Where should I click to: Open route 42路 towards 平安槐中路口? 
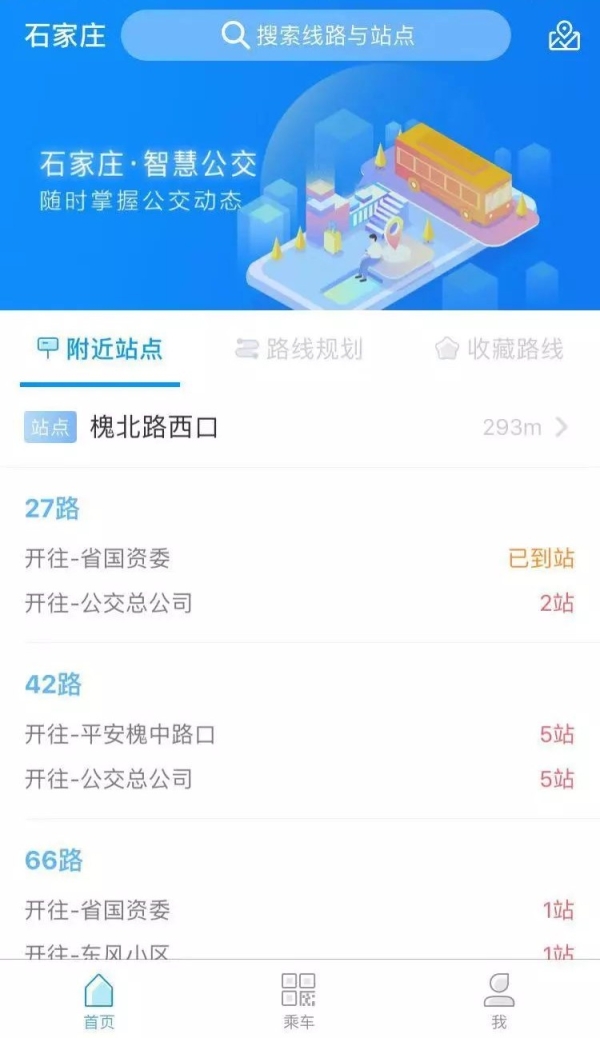tap(300, 735)
